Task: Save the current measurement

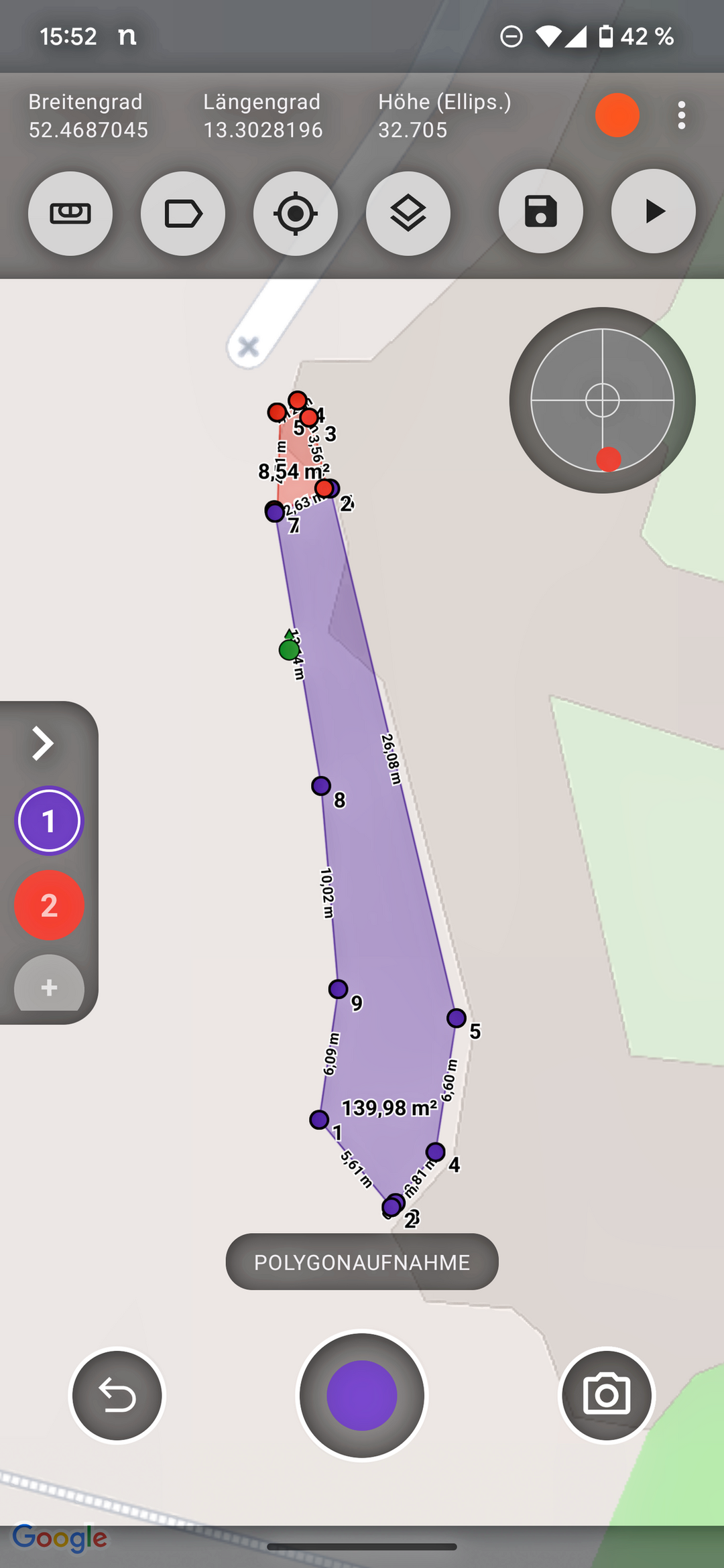Action: click(541, 212)
